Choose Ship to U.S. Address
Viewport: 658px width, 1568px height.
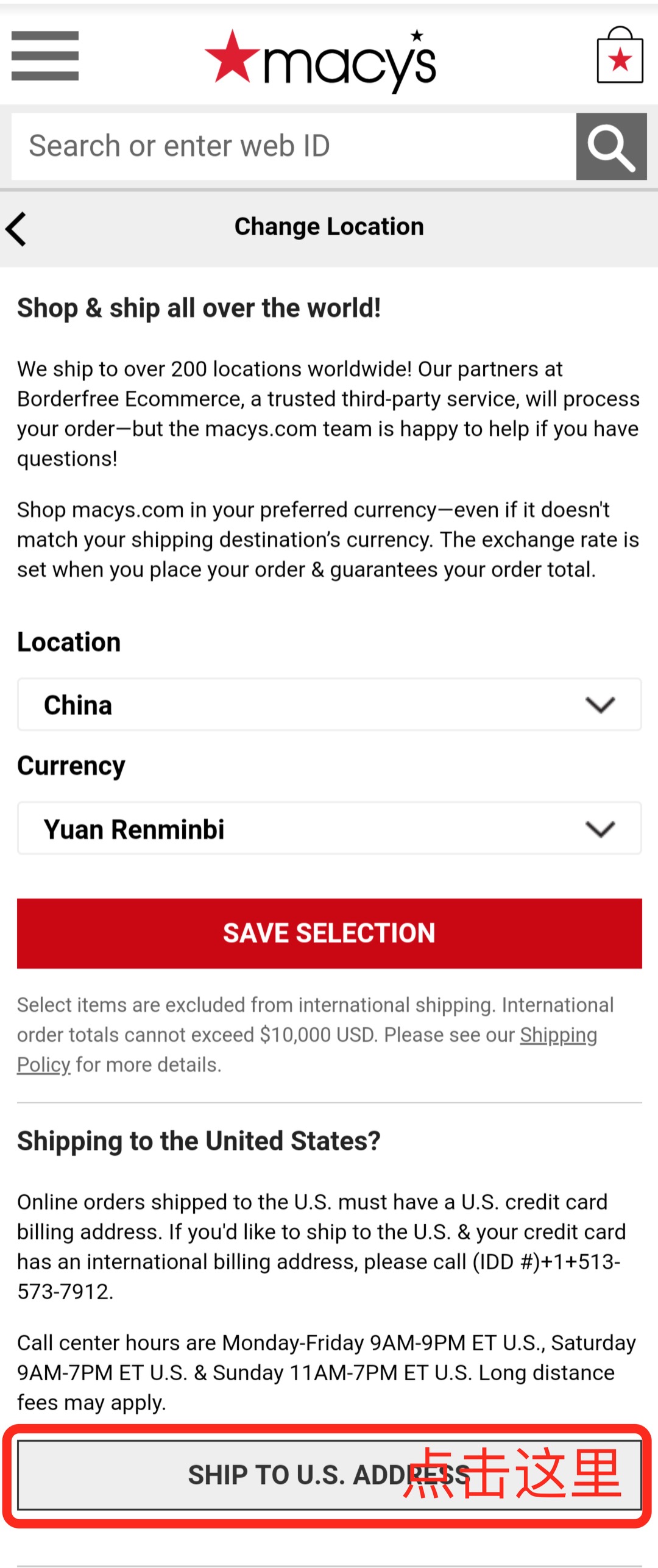click(x=329, y=1475)
